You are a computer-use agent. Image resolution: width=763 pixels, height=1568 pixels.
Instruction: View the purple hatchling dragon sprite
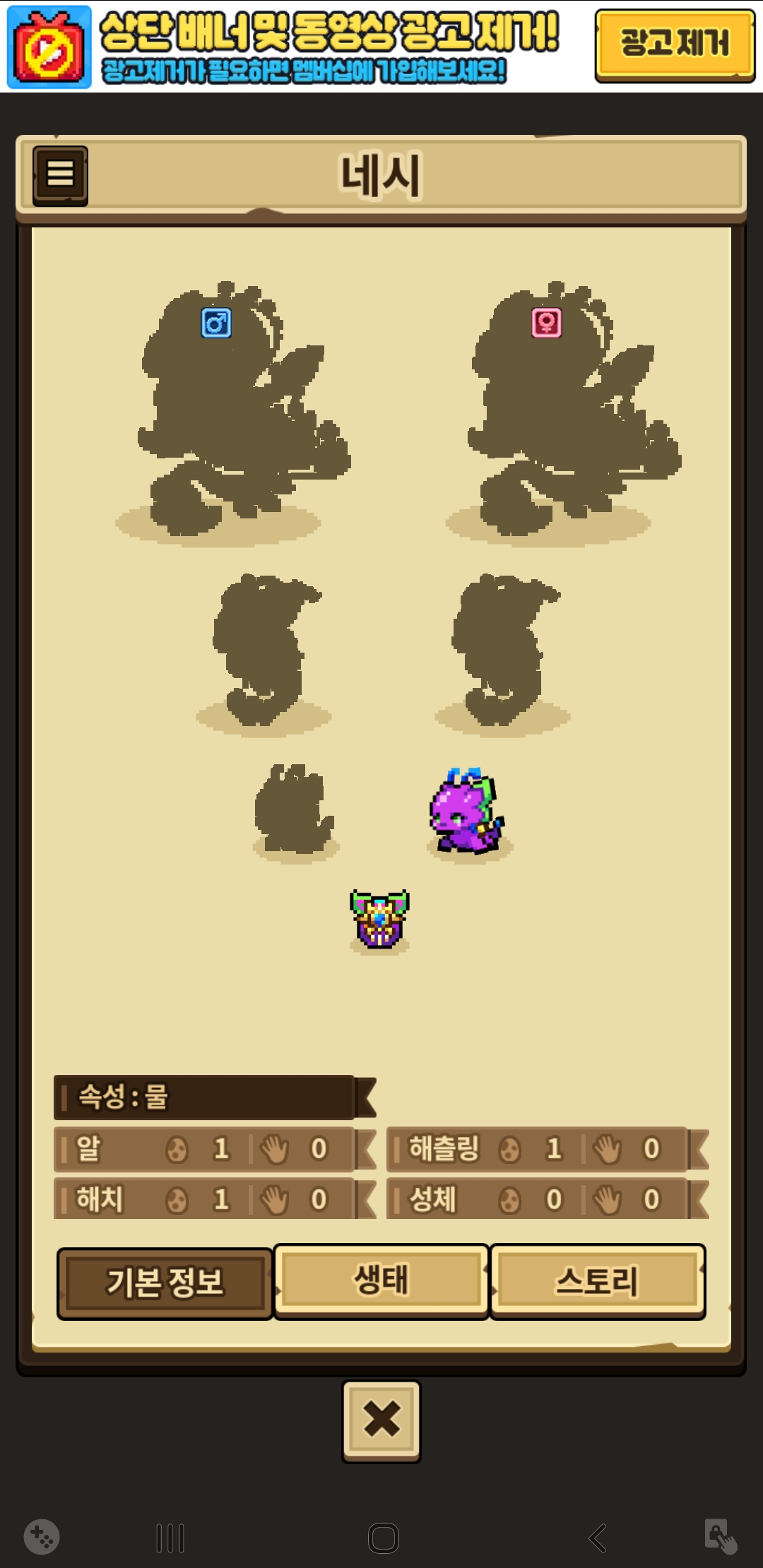pyautogui.click(x=467, y=811)
